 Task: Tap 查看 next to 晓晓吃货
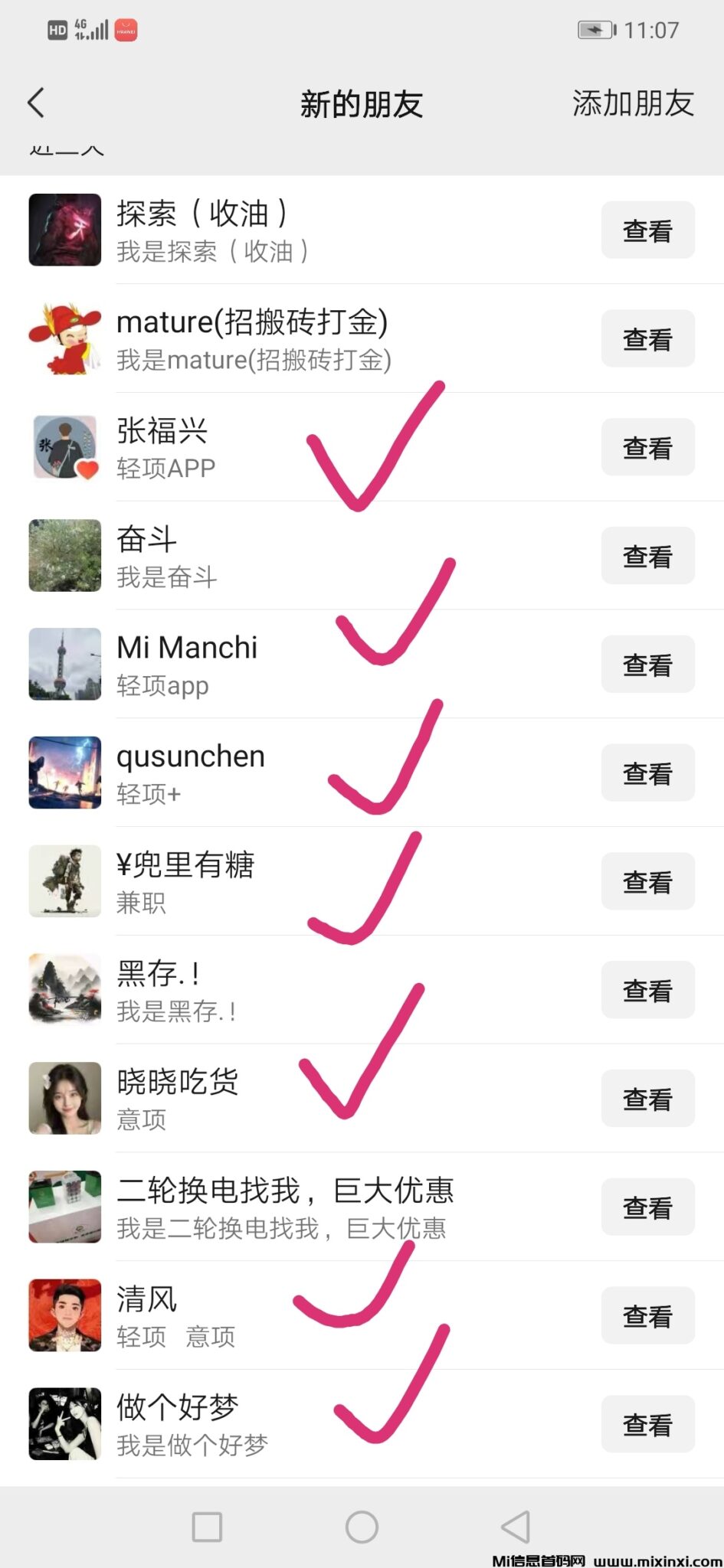click(x=647, y=1099)
